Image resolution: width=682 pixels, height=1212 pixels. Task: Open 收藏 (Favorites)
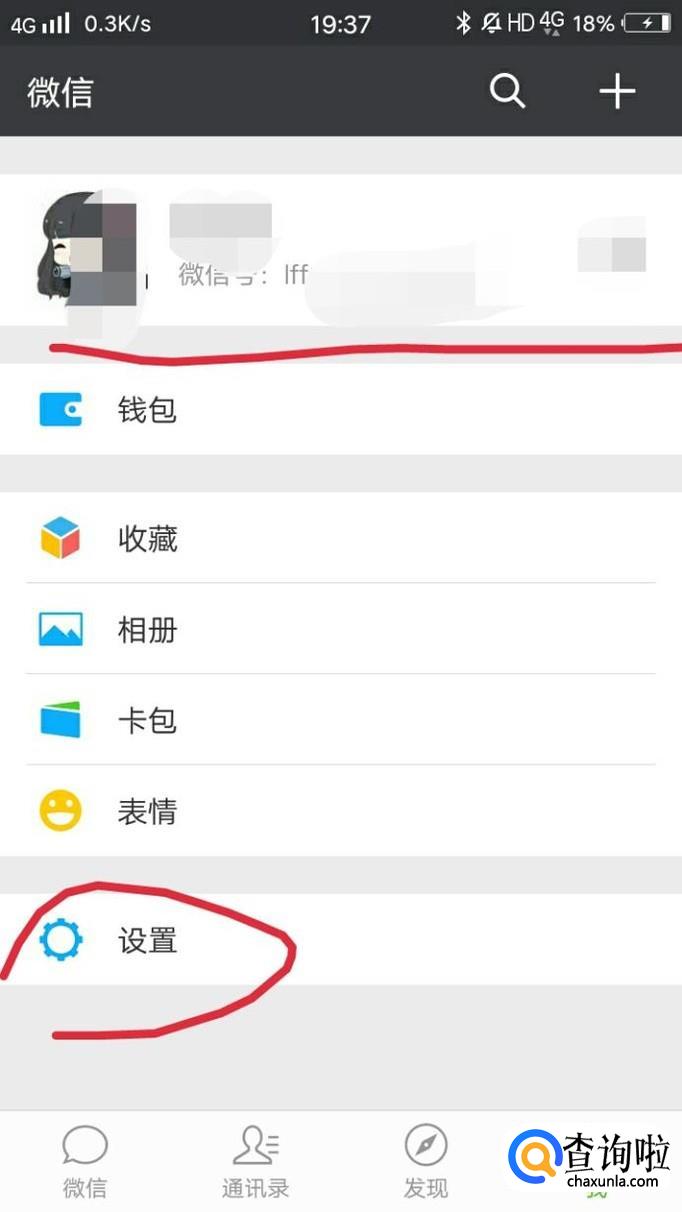(x=341, y=538)
